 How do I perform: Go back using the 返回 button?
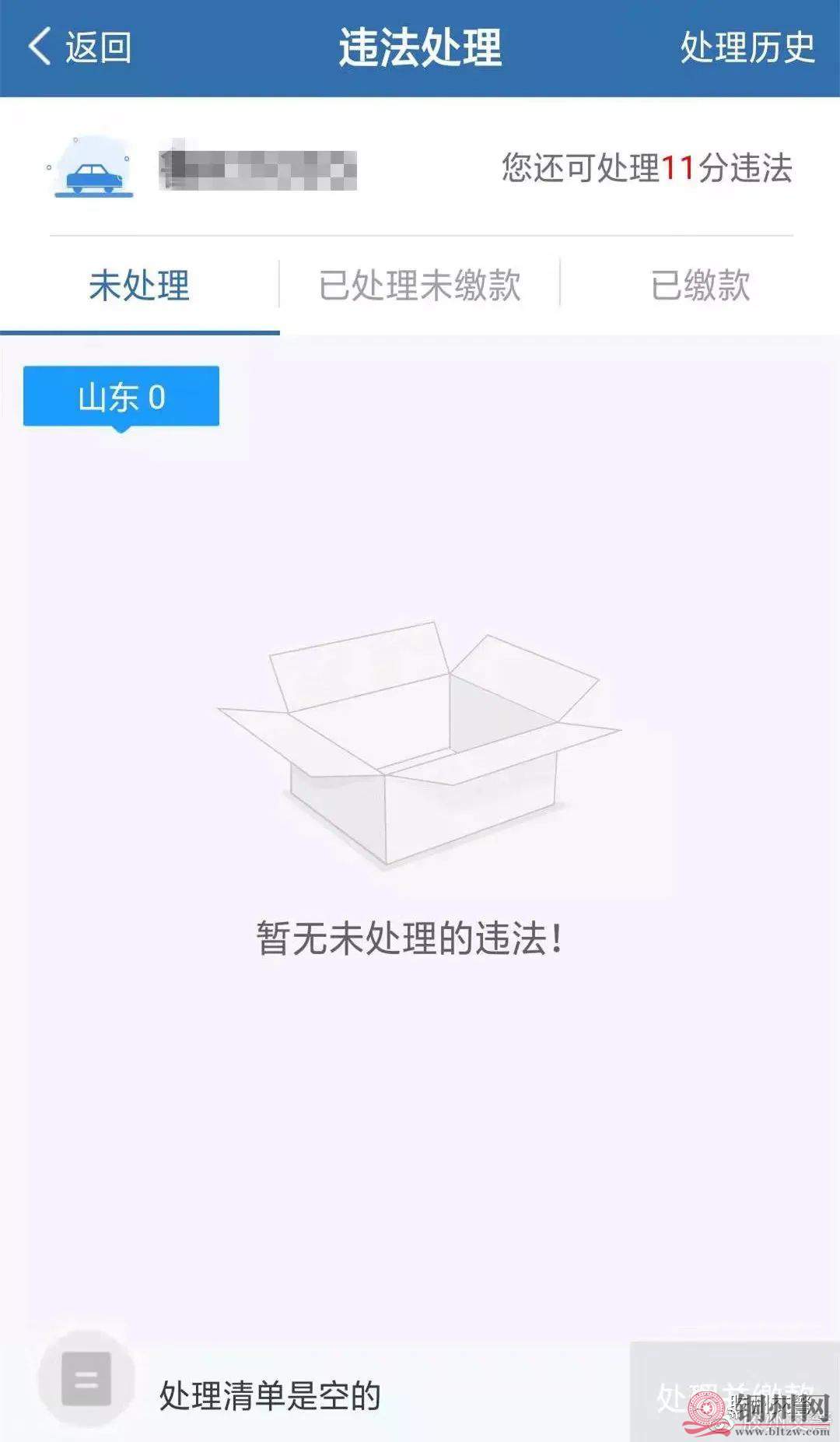coord(79,47)
